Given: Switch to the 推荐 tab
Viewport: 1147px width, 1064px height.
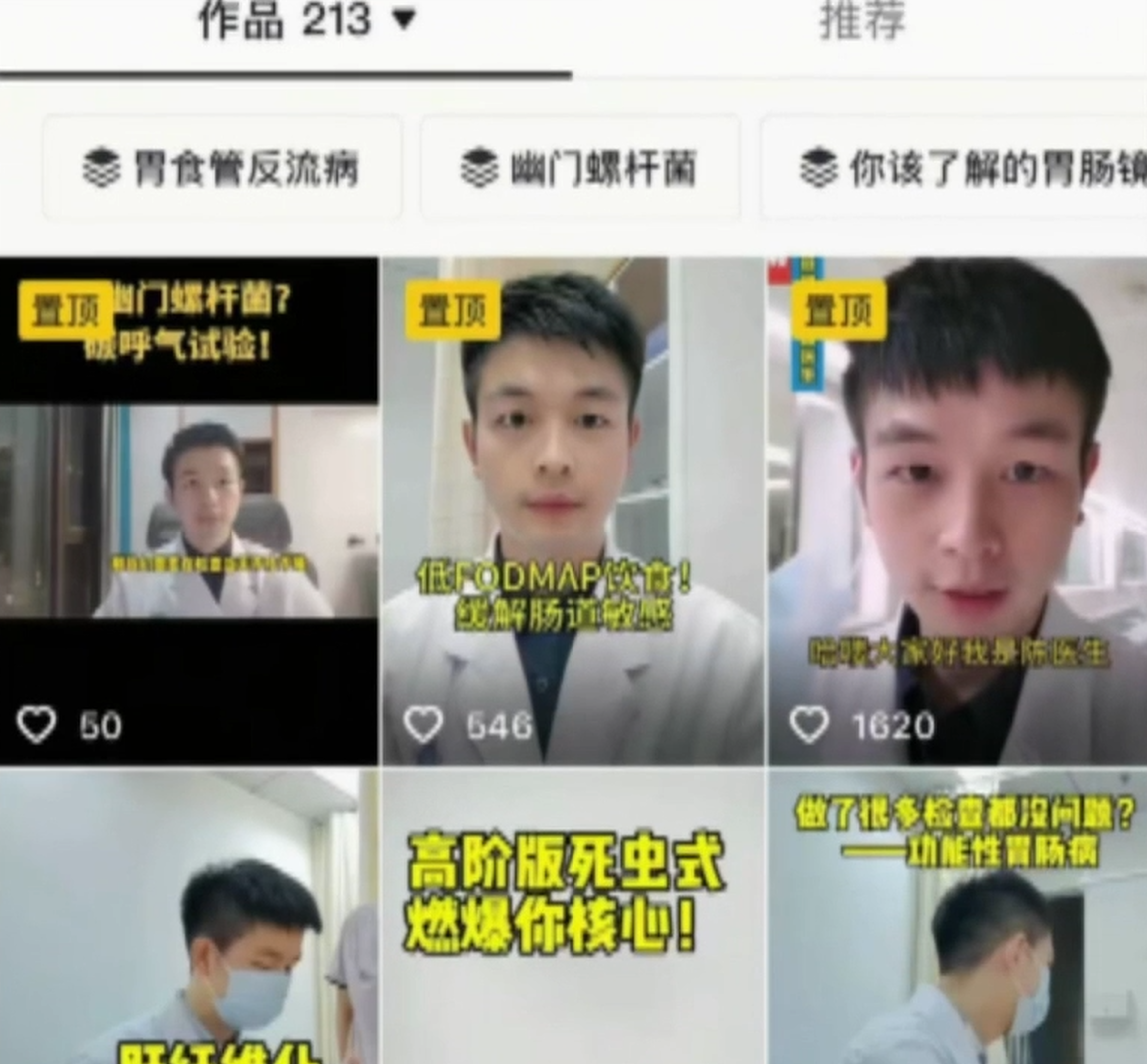Looking at the screenshot, I should [x=861, y=22].
